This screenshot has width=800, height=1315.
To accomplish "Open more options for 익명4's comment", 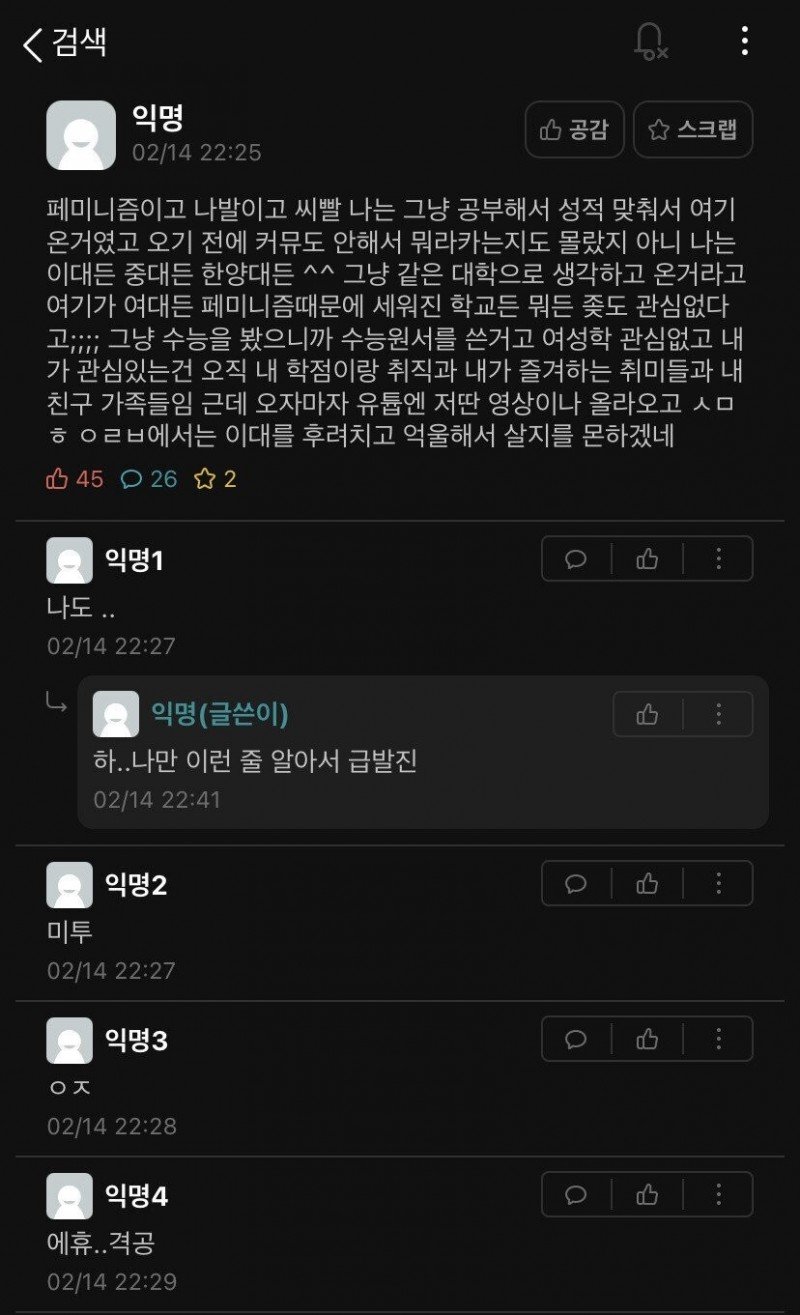I will (x=718, y=1194).
